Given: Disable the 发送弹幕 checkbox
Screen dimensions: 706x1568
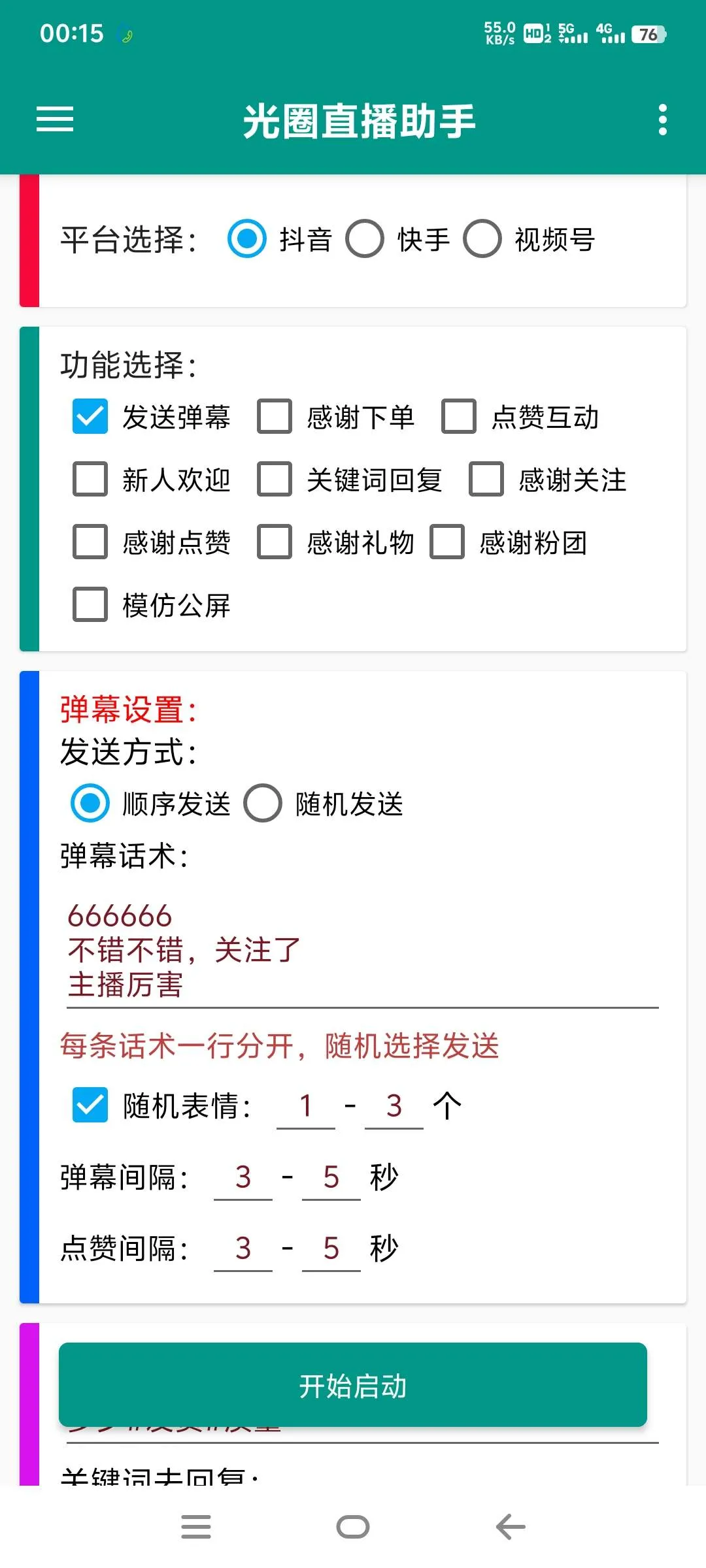Looking at the screenshot, I should coord(90,416).
